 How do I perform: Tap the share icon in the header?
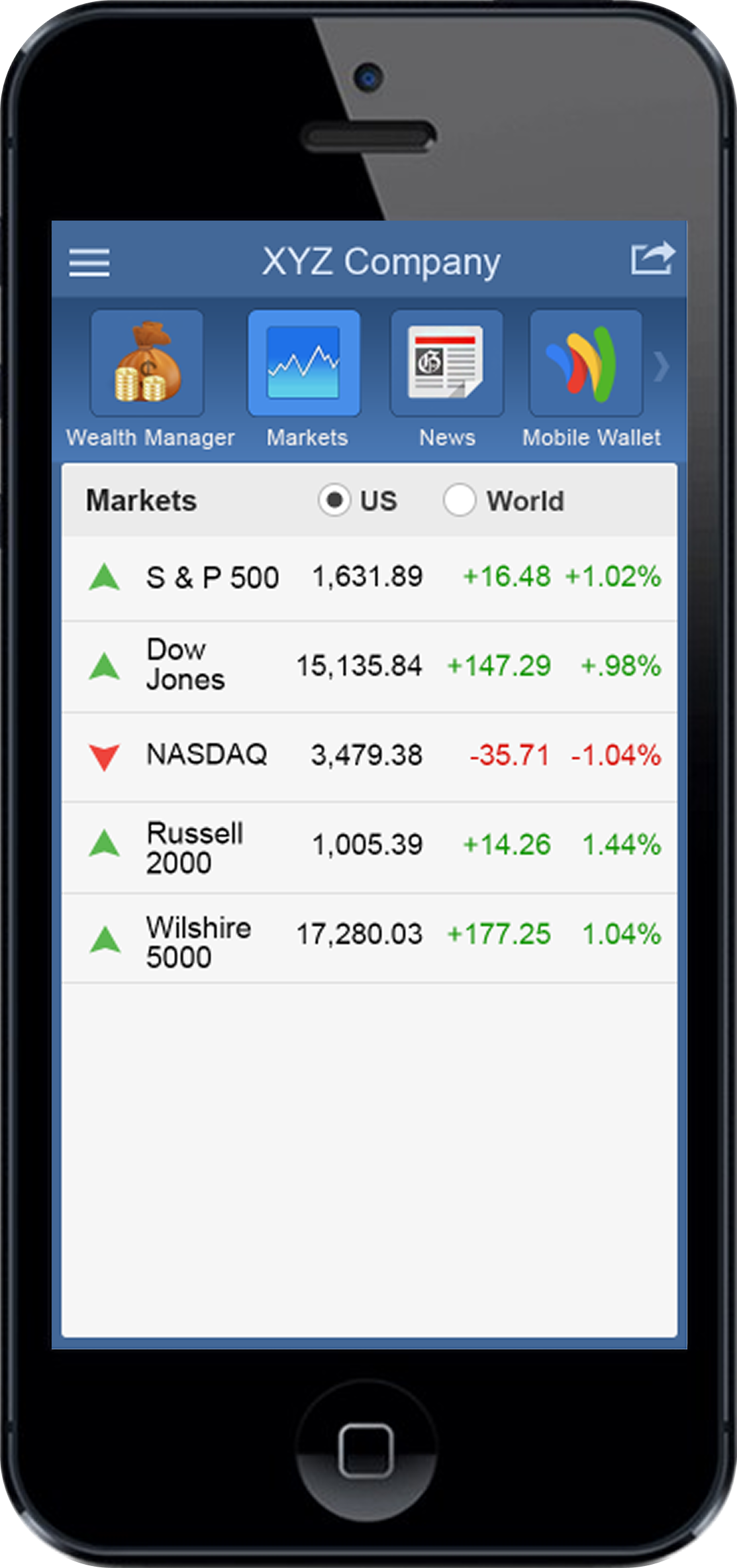coord(652,258)
